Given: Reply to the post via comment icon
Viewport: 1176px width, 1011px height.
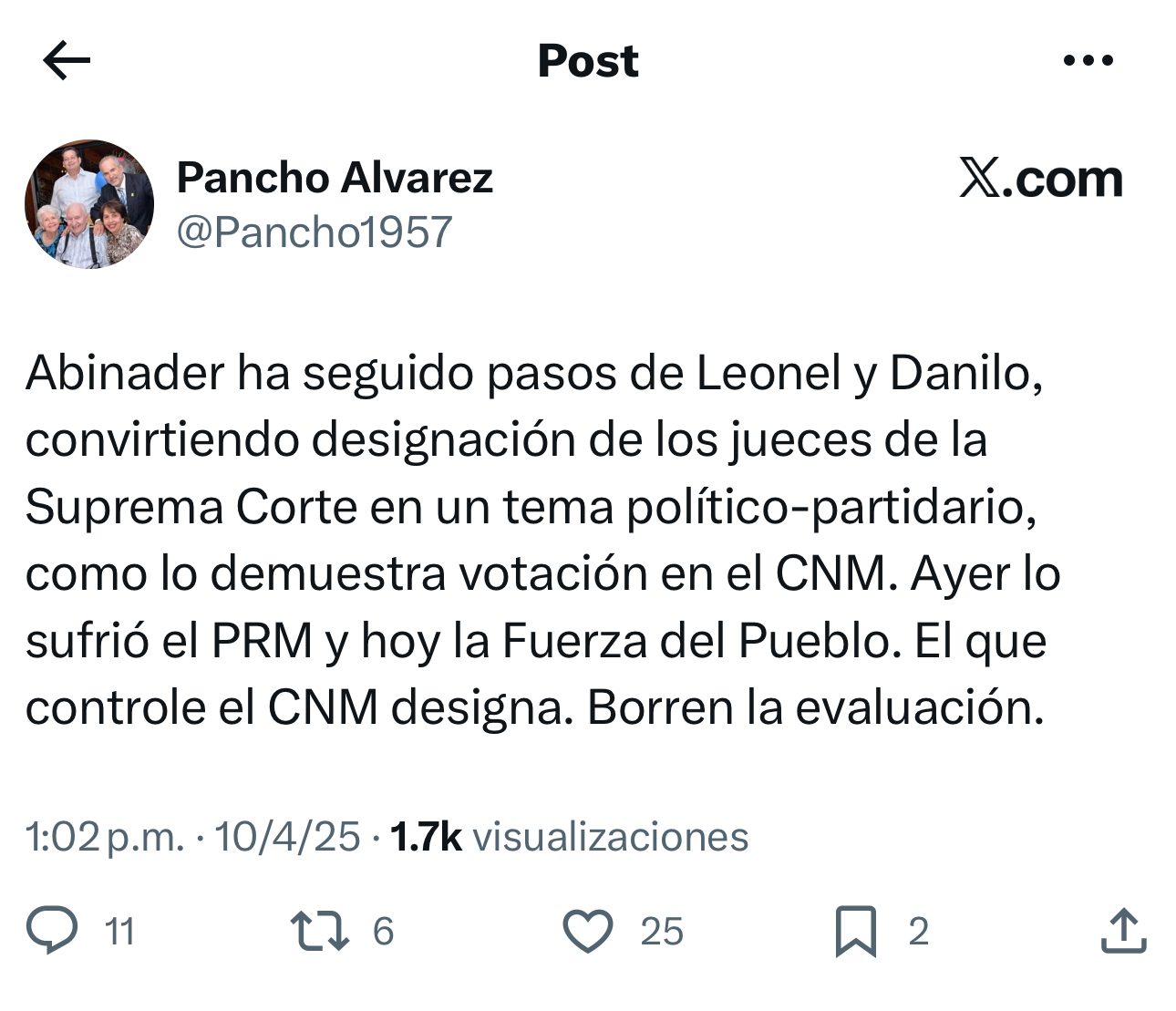Looking at the screenshot, I should [x=51, y=931].
